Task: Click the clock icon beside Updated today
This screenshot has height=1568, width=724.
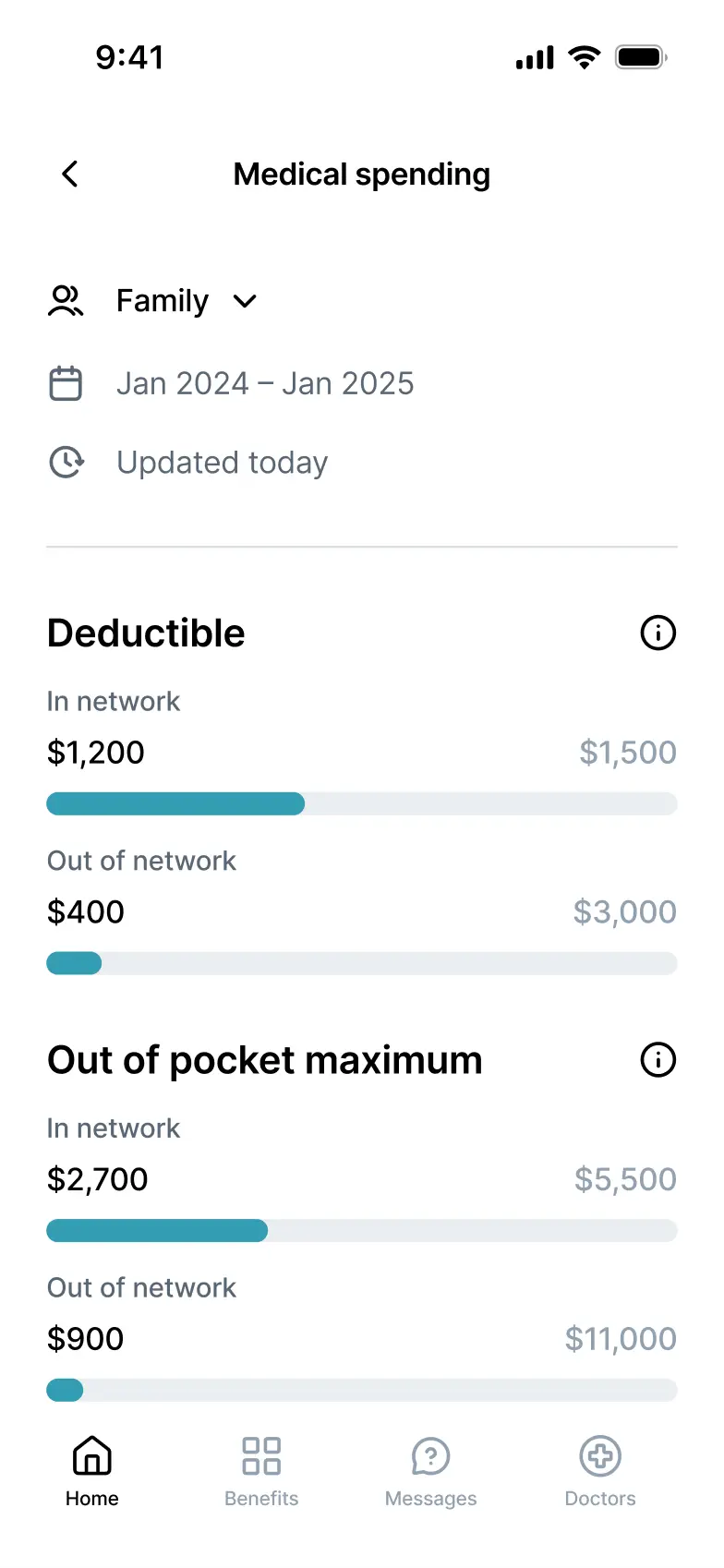Action: (x=66, y=462)
